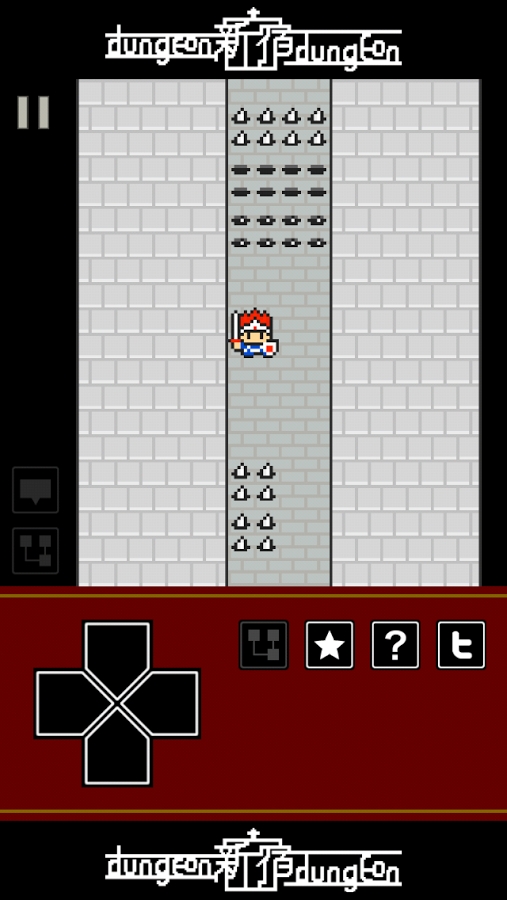
Task: Open the question mark help button
Action: click(x=395, y=645)
